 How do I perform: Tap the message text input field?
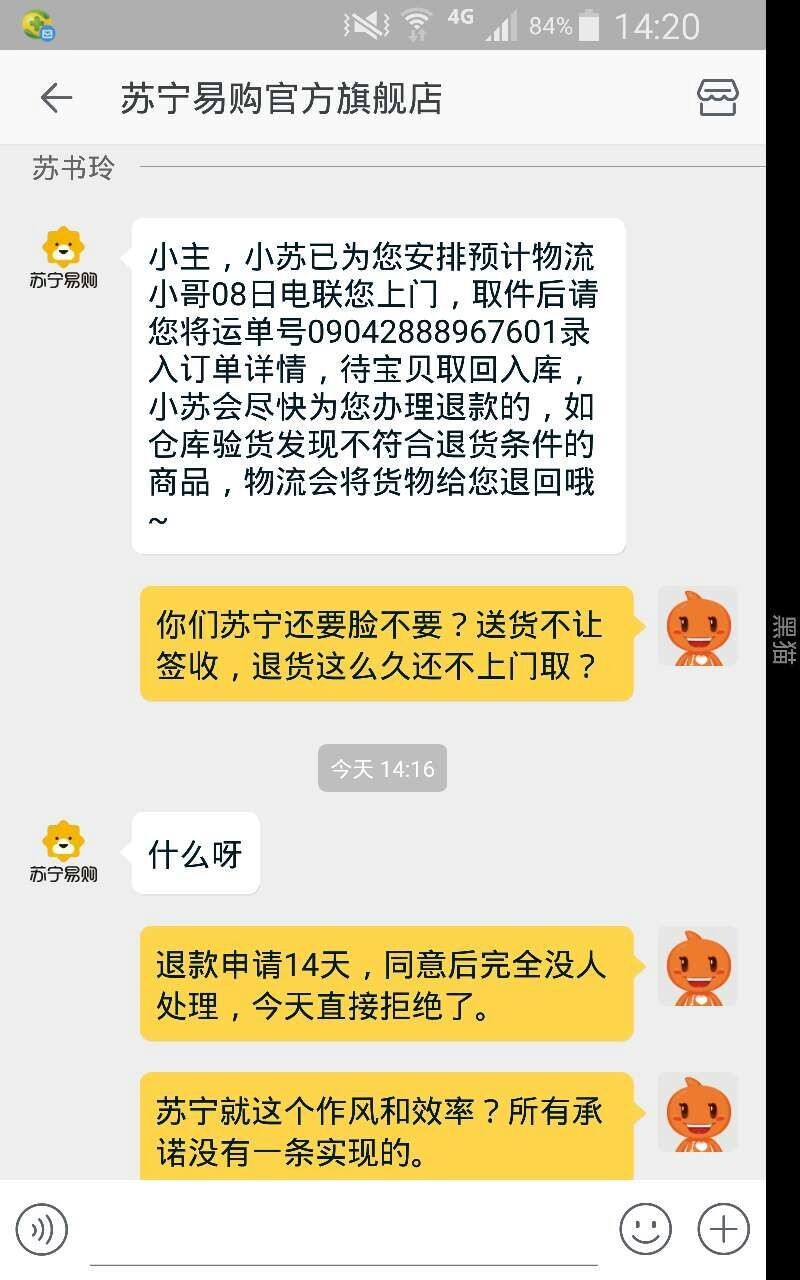(343, 1231)
